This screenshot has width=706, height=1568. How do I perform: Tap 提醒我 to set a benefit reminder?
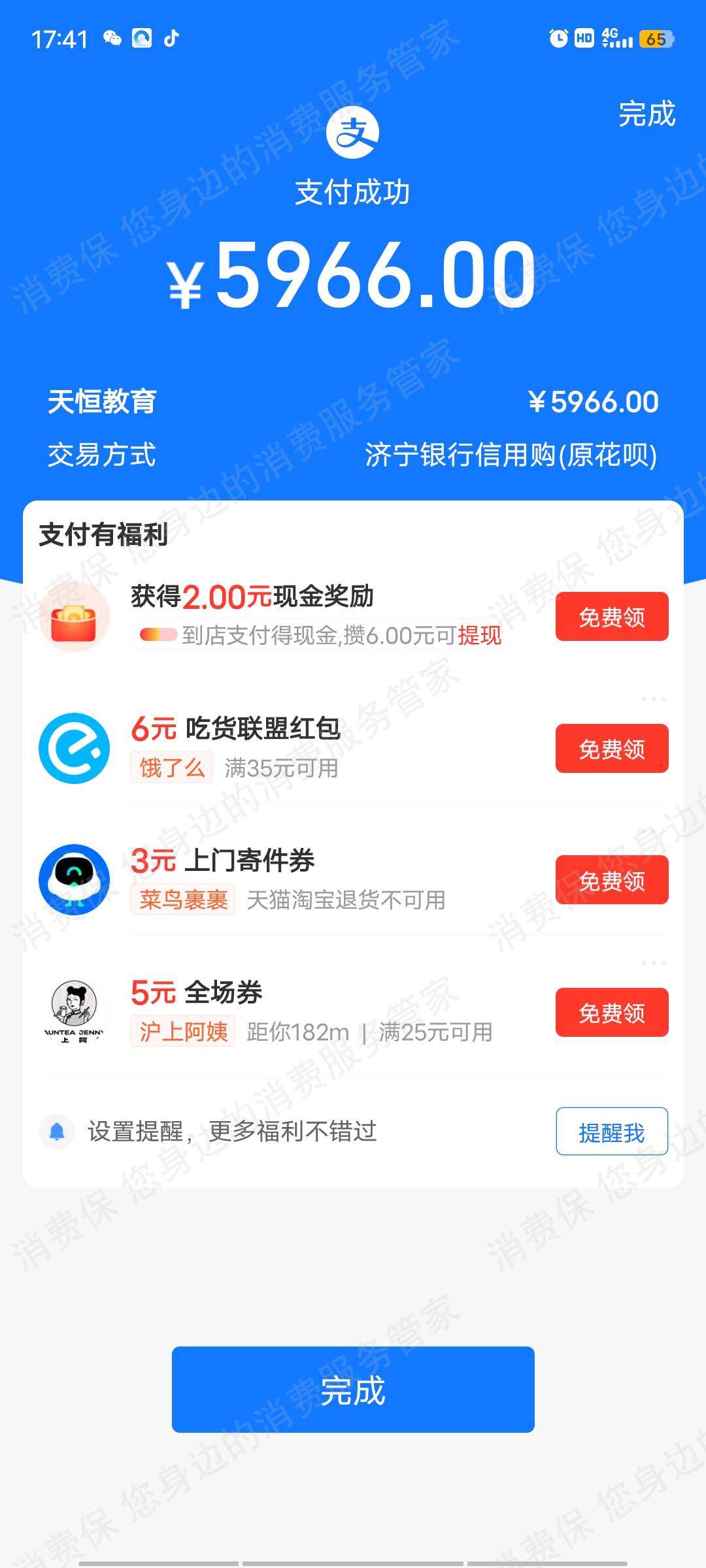tap(612, 1132)
